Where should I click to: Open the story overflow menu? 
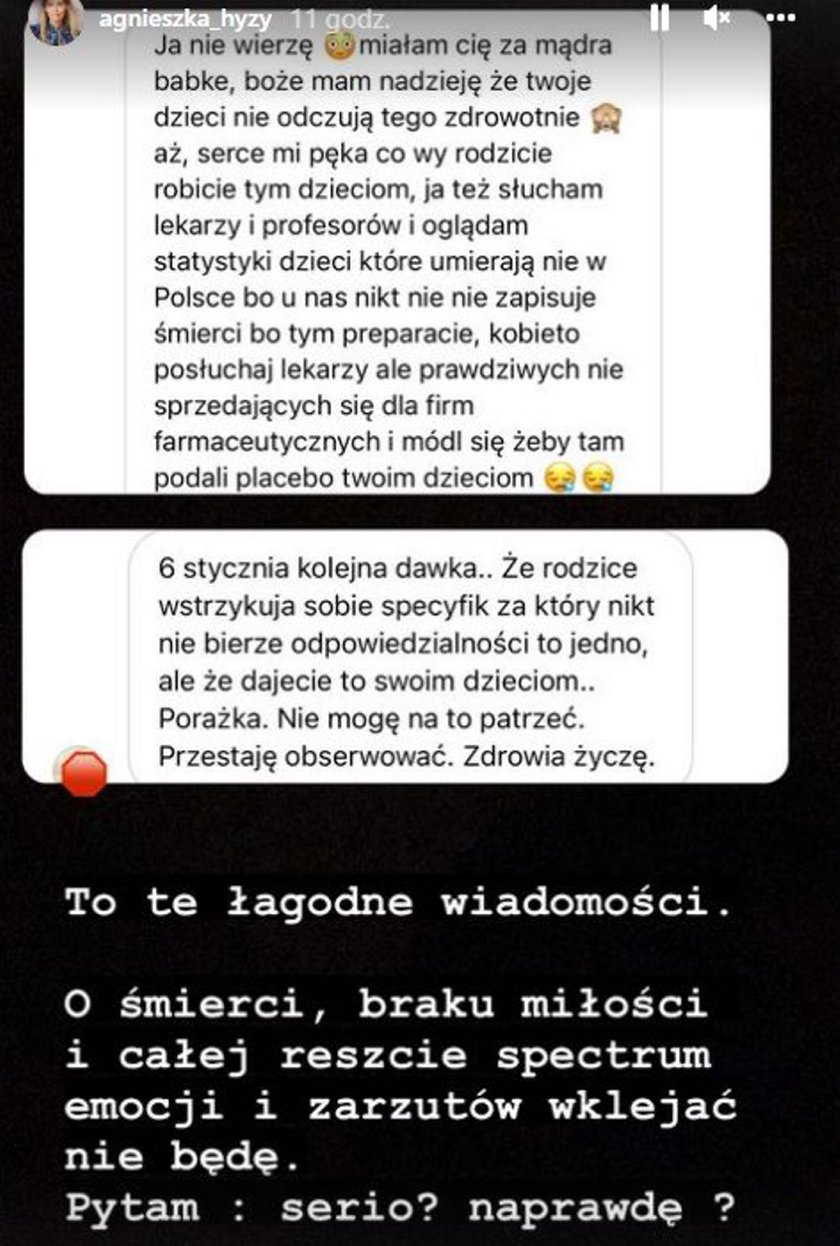(x=780, y=18)
